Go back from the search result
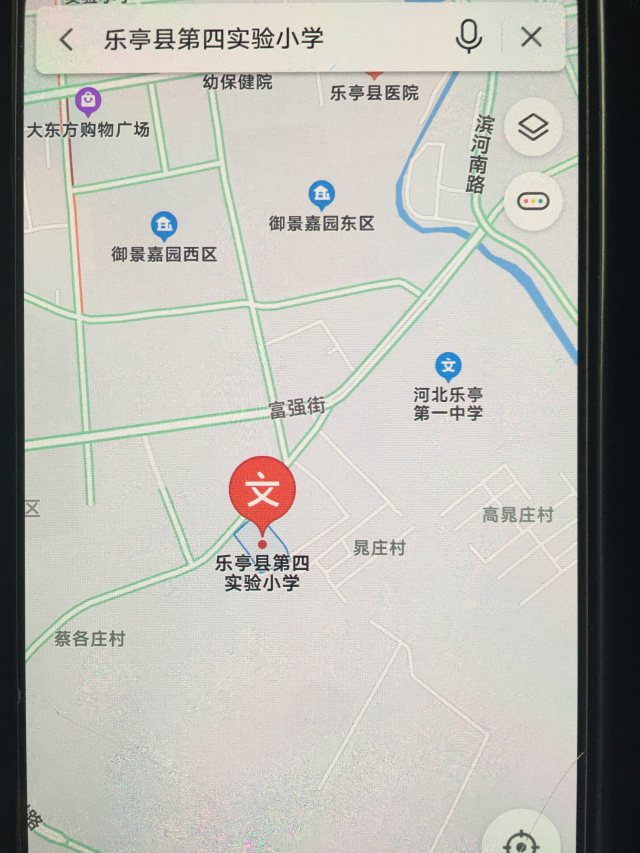 [x=67, y=40]
